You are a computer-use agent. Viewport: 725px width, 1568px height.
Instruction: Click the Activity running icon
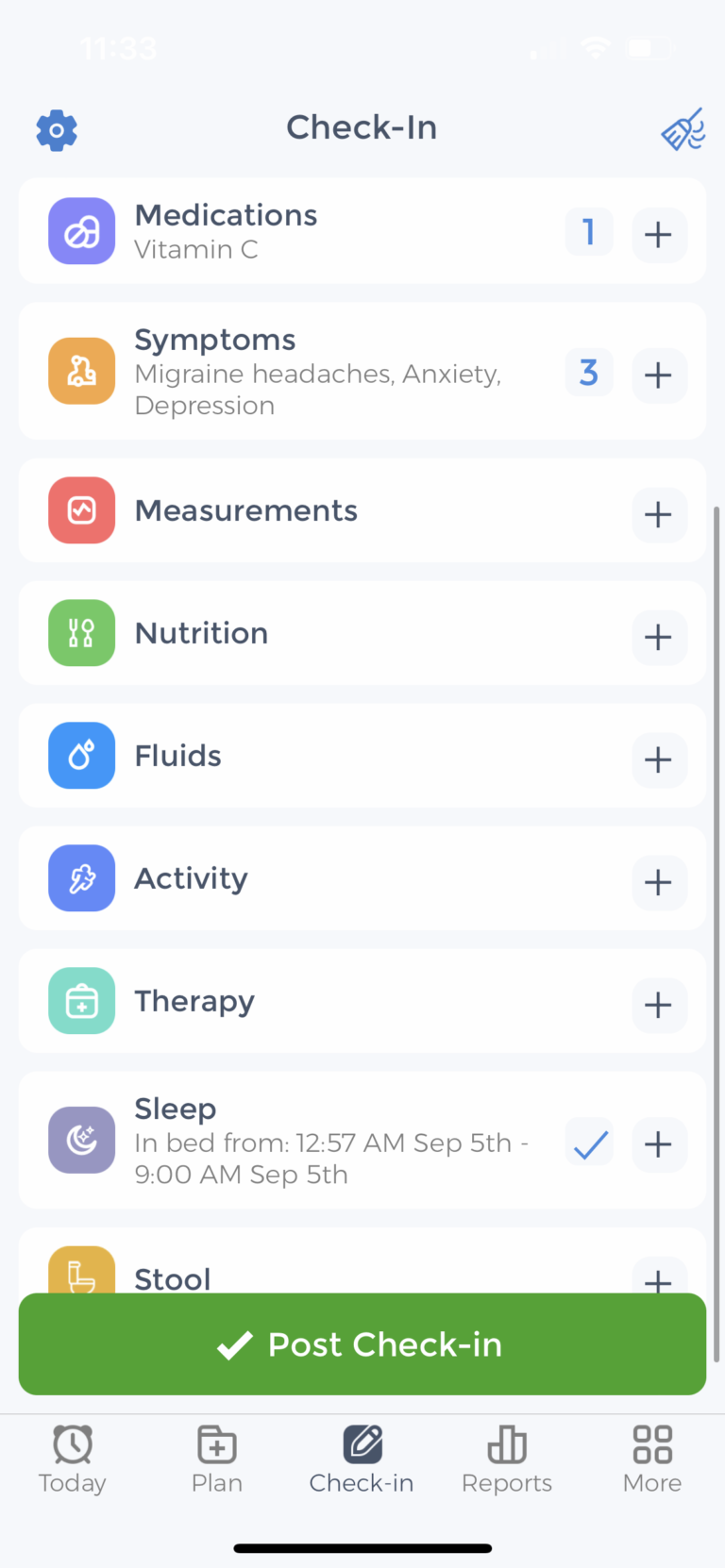pos(81,878)
